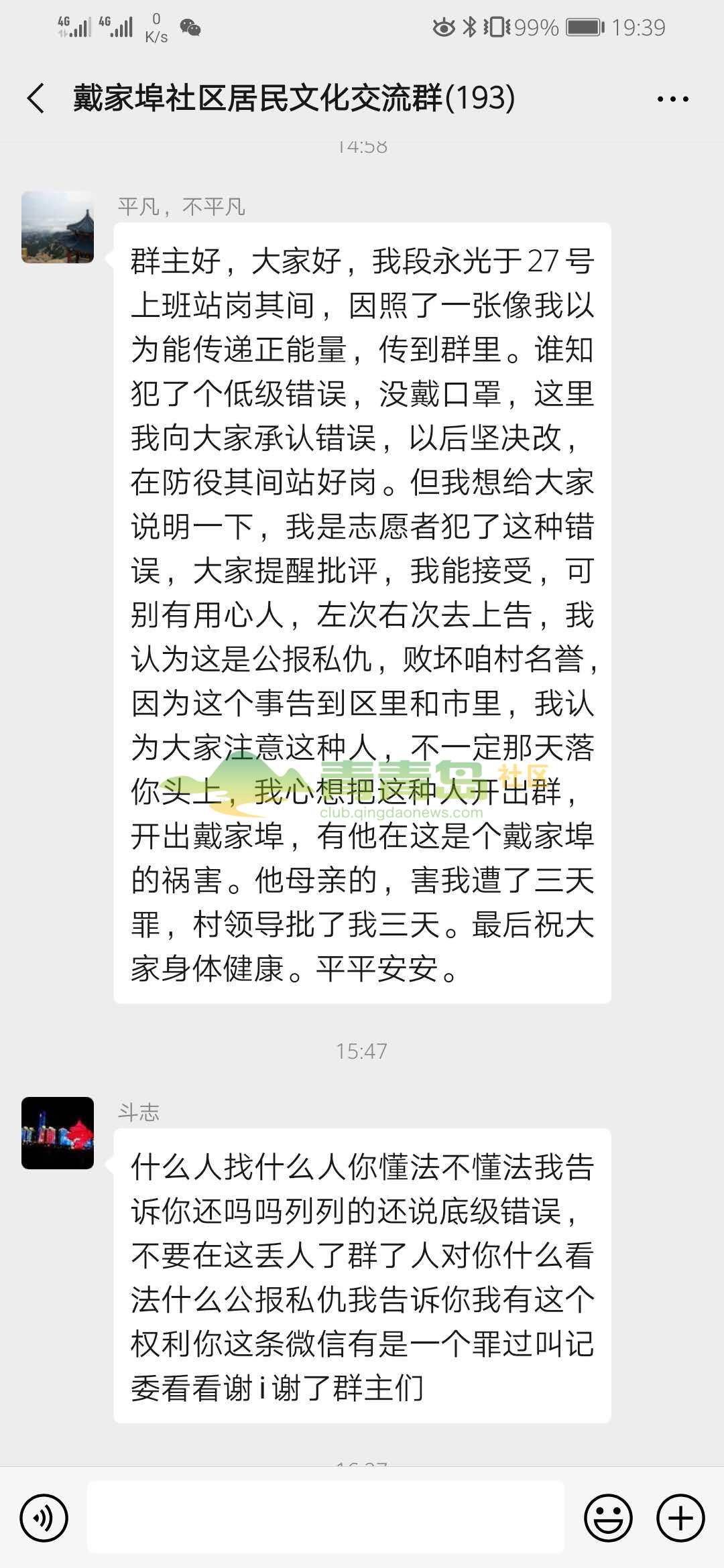Go back from the group chat
The image size is (724, 1568).
[x=36, y=99]
